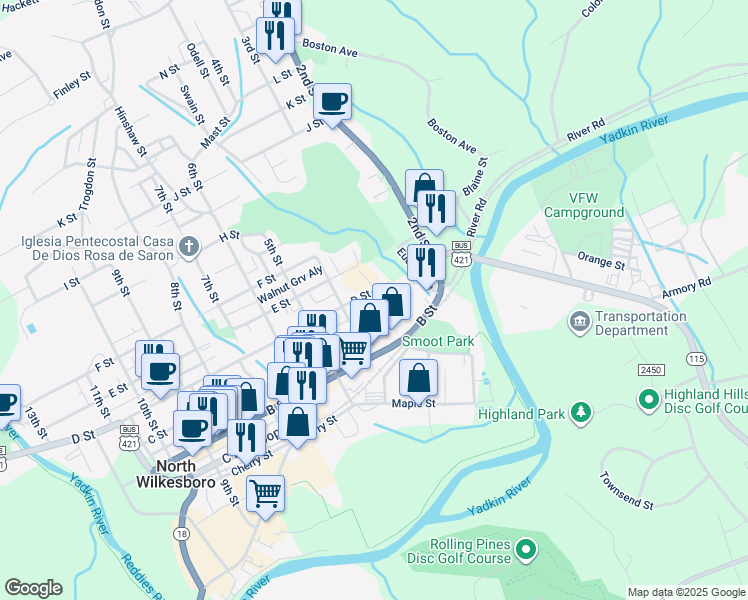Screen dimensions: 748x600
Task: Open Rolling Pines Disc Golf Course pin
Action: pyautogui.click(x=526, y=550)
